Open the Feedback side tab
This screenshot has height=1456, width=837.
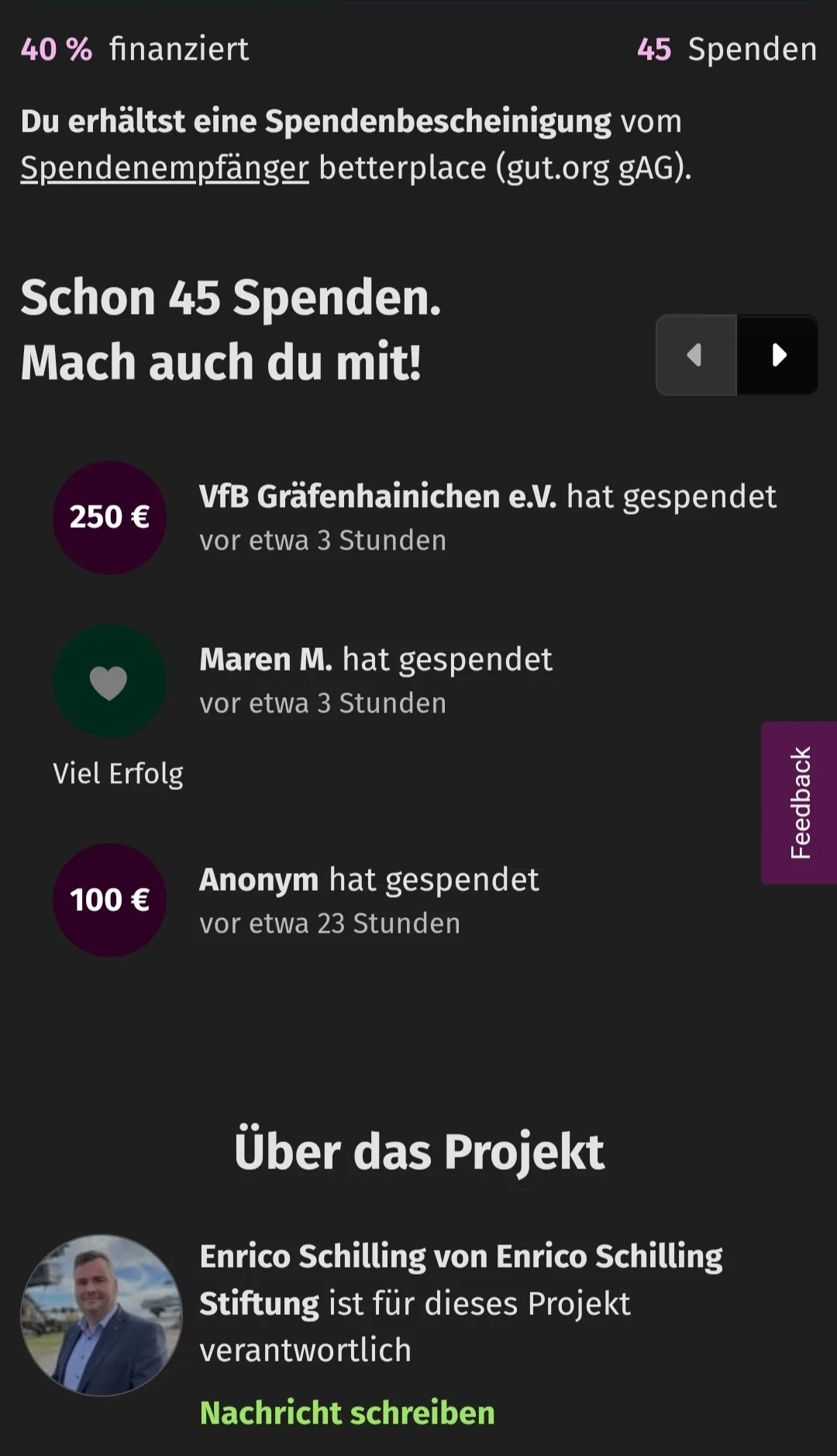(x=799, y=802)
